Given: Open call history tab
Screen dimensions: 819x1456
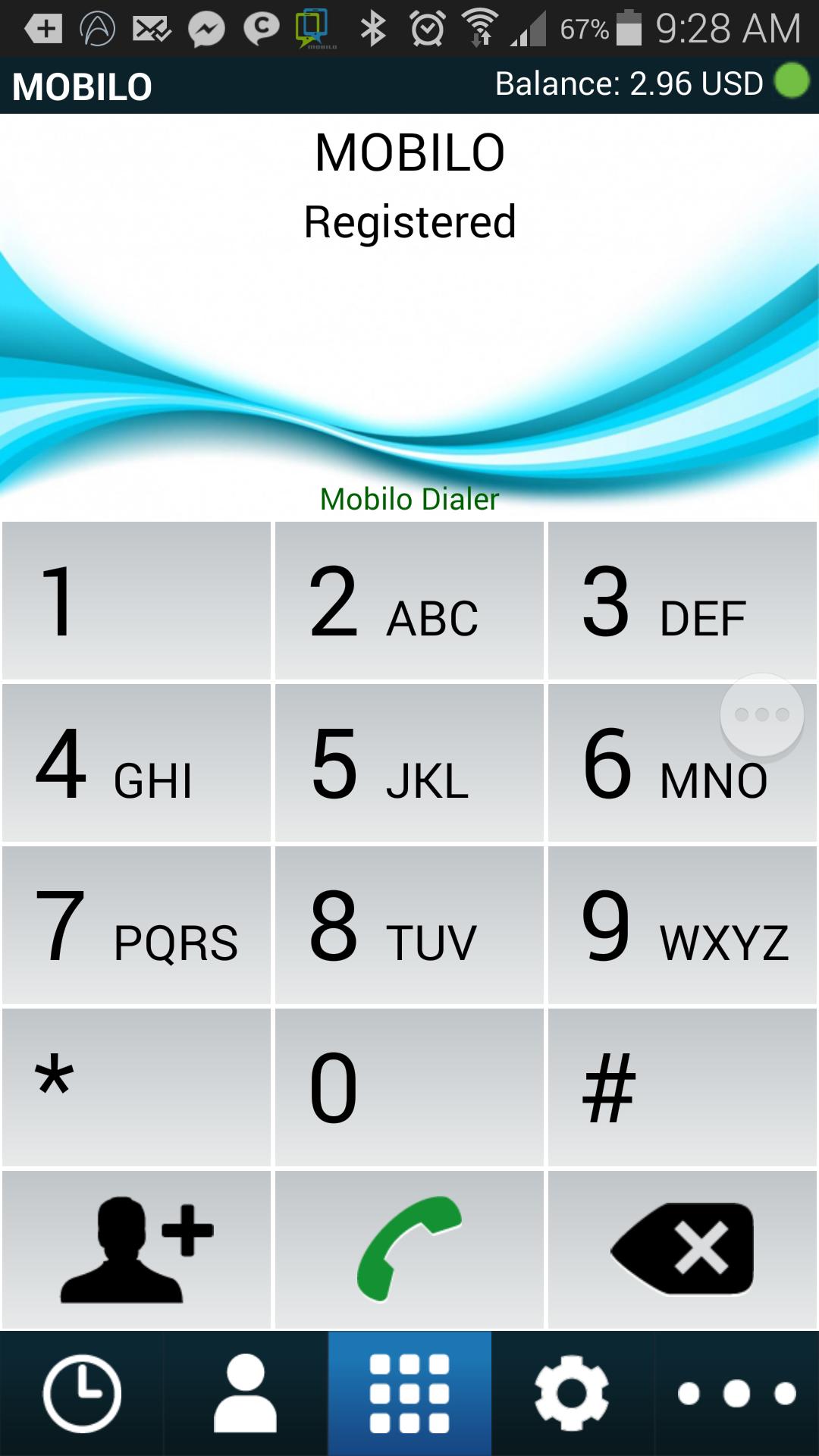Looking at the screenshot, I should click(x=82, y=1394).
